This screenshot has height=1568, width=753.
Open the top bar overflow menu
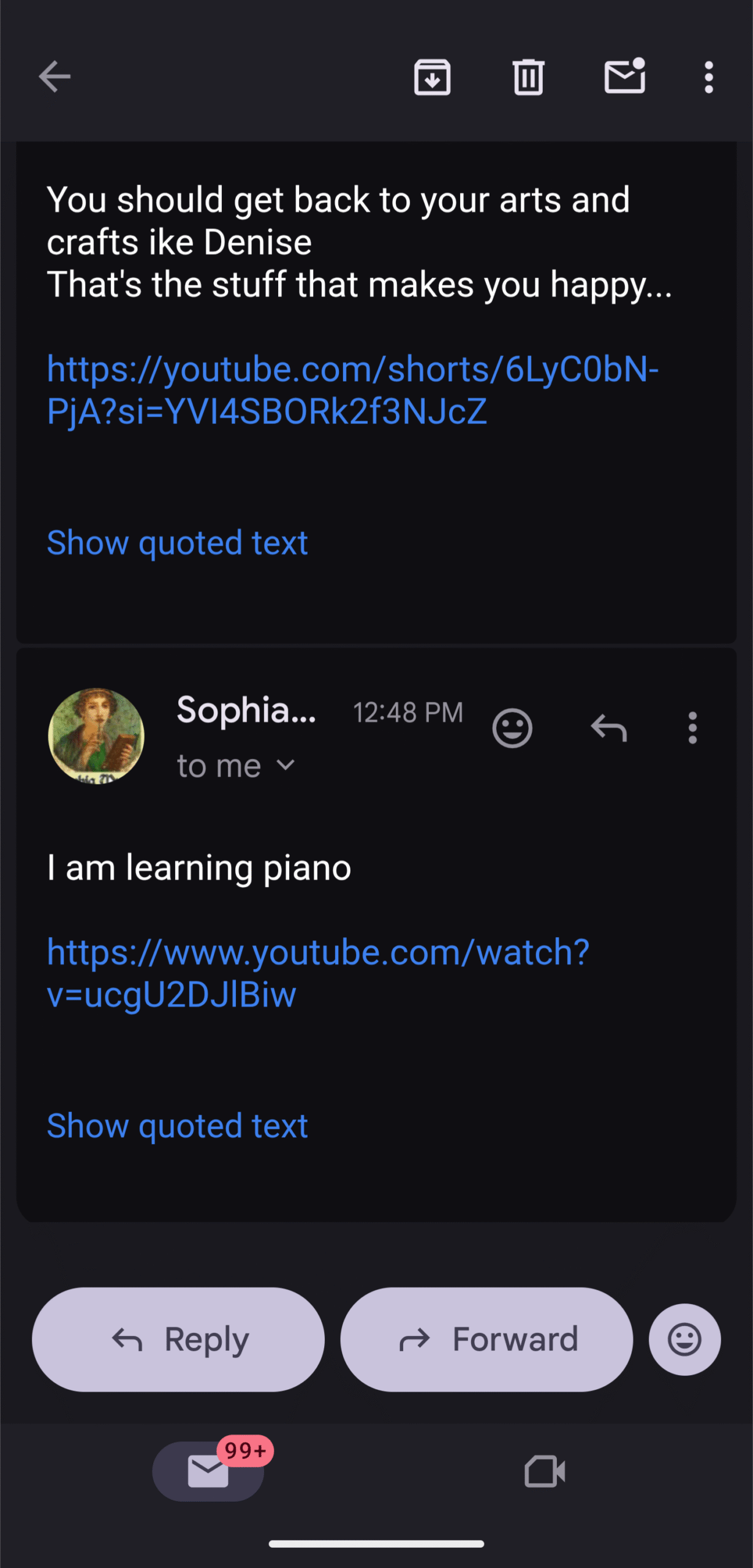click(709, 77)
